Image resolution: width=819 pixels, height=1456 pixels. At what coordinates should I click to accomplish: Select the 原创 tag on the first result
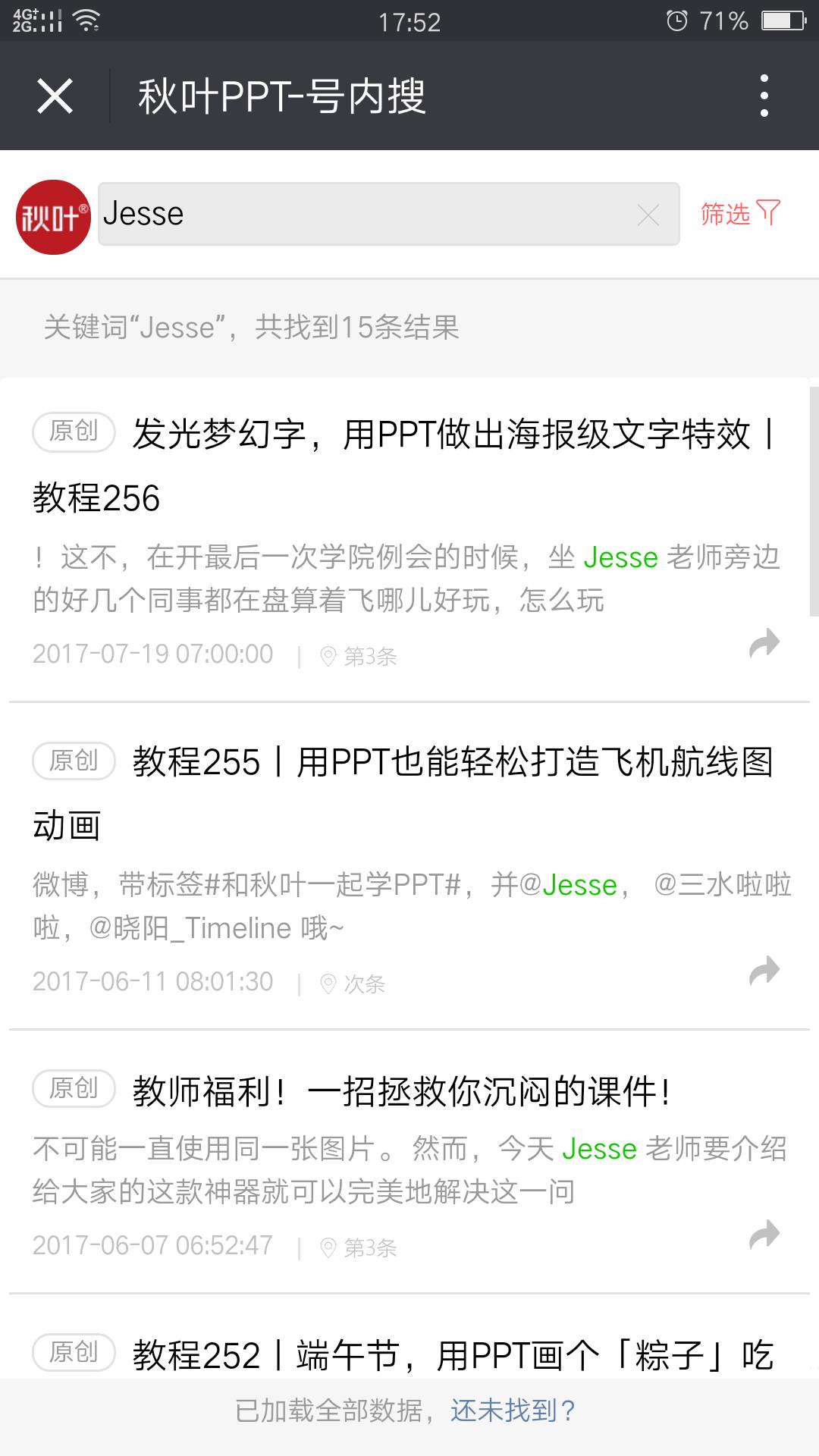73,431
